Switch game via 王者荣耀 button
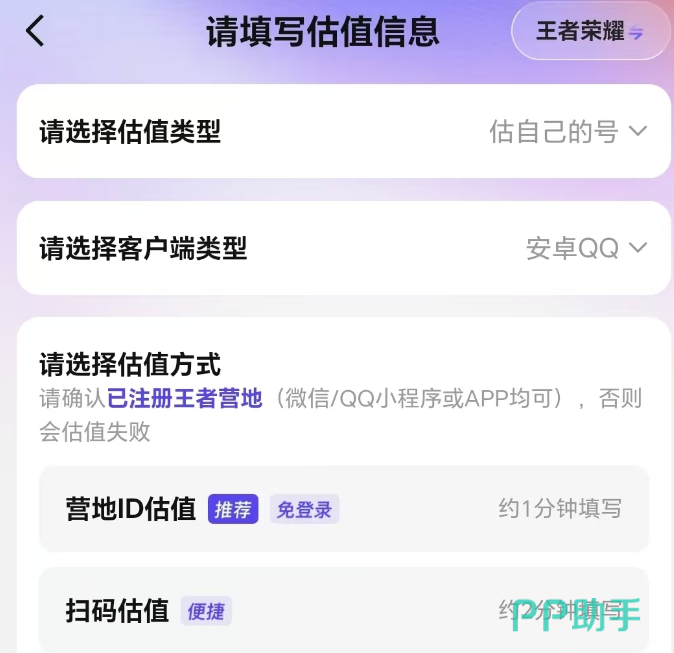 tap(590, 31)
